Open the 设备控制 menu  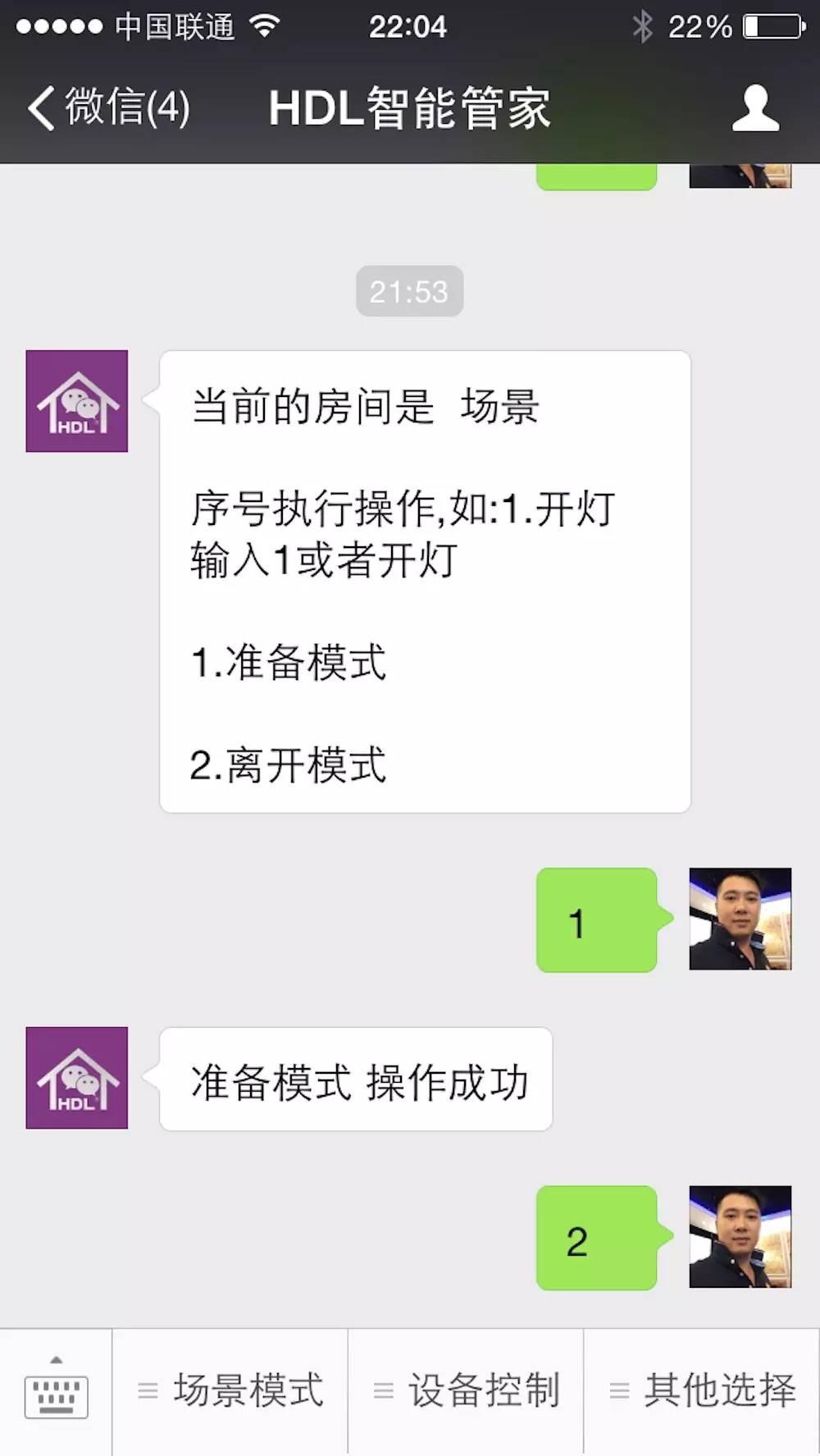tap(466, 1392)
